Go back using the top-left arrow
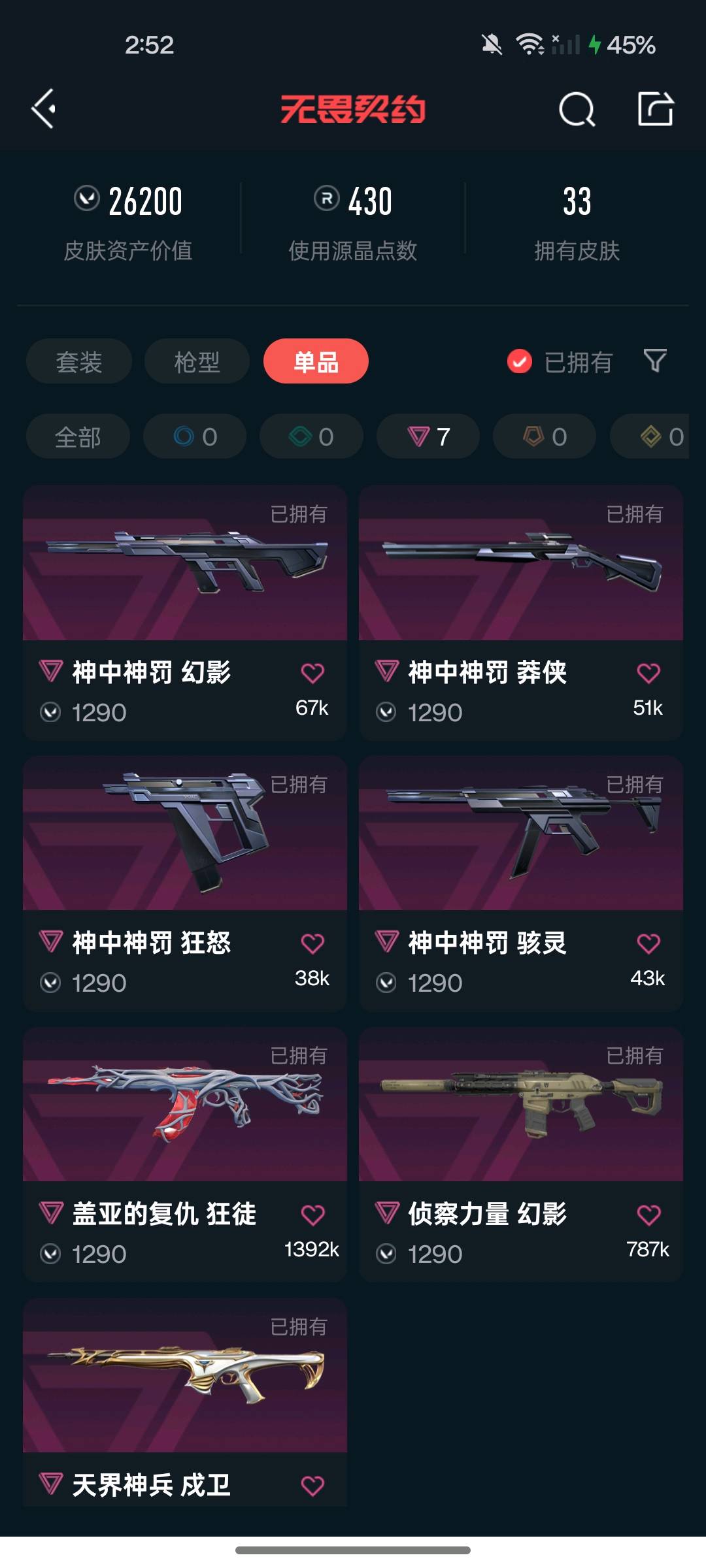 coord(44,108)
